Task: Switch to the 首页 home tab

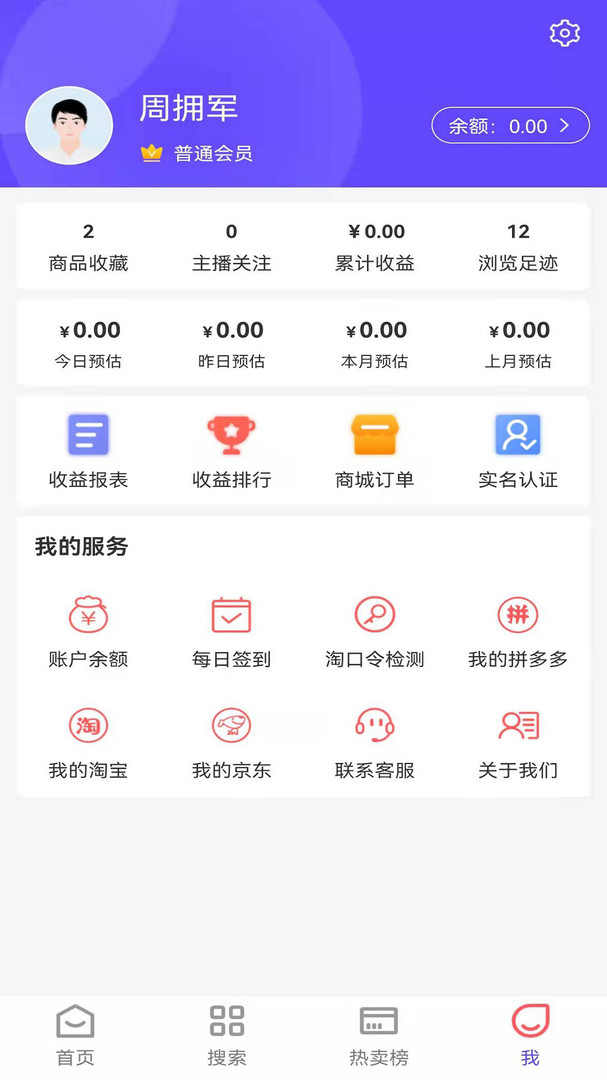Action: [x=75, y=1035]
